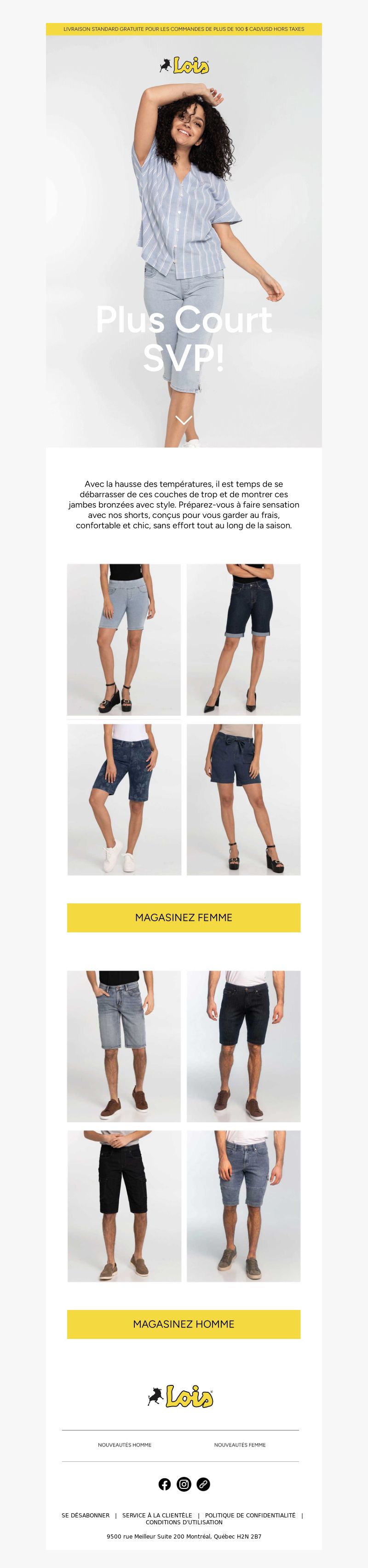Select SE DÉSABONNER to unsubscribe
The height and width of the screenshot is (1568, 368).
tap(86, 1515)
